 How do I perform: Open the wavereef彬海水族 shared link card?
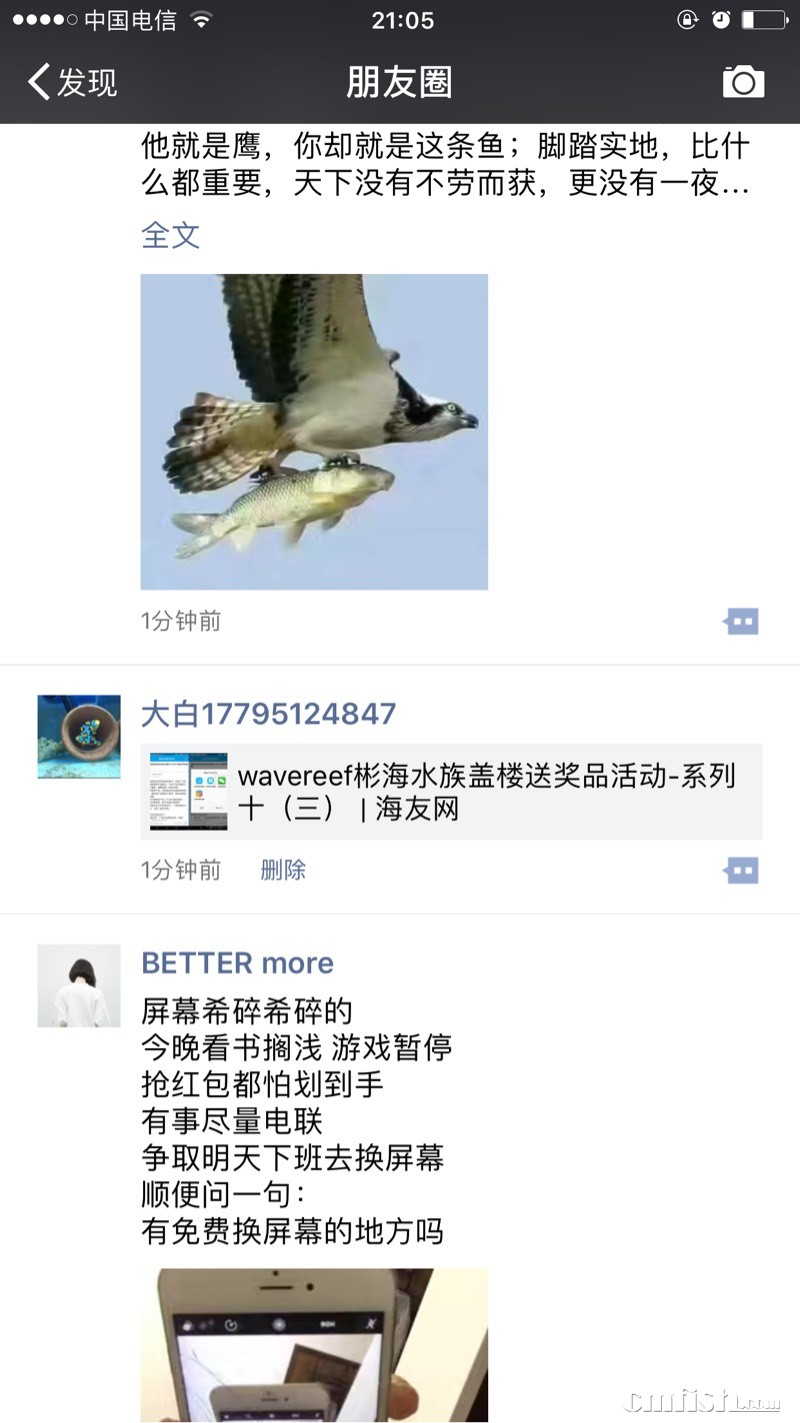click(x=451, y=792)
